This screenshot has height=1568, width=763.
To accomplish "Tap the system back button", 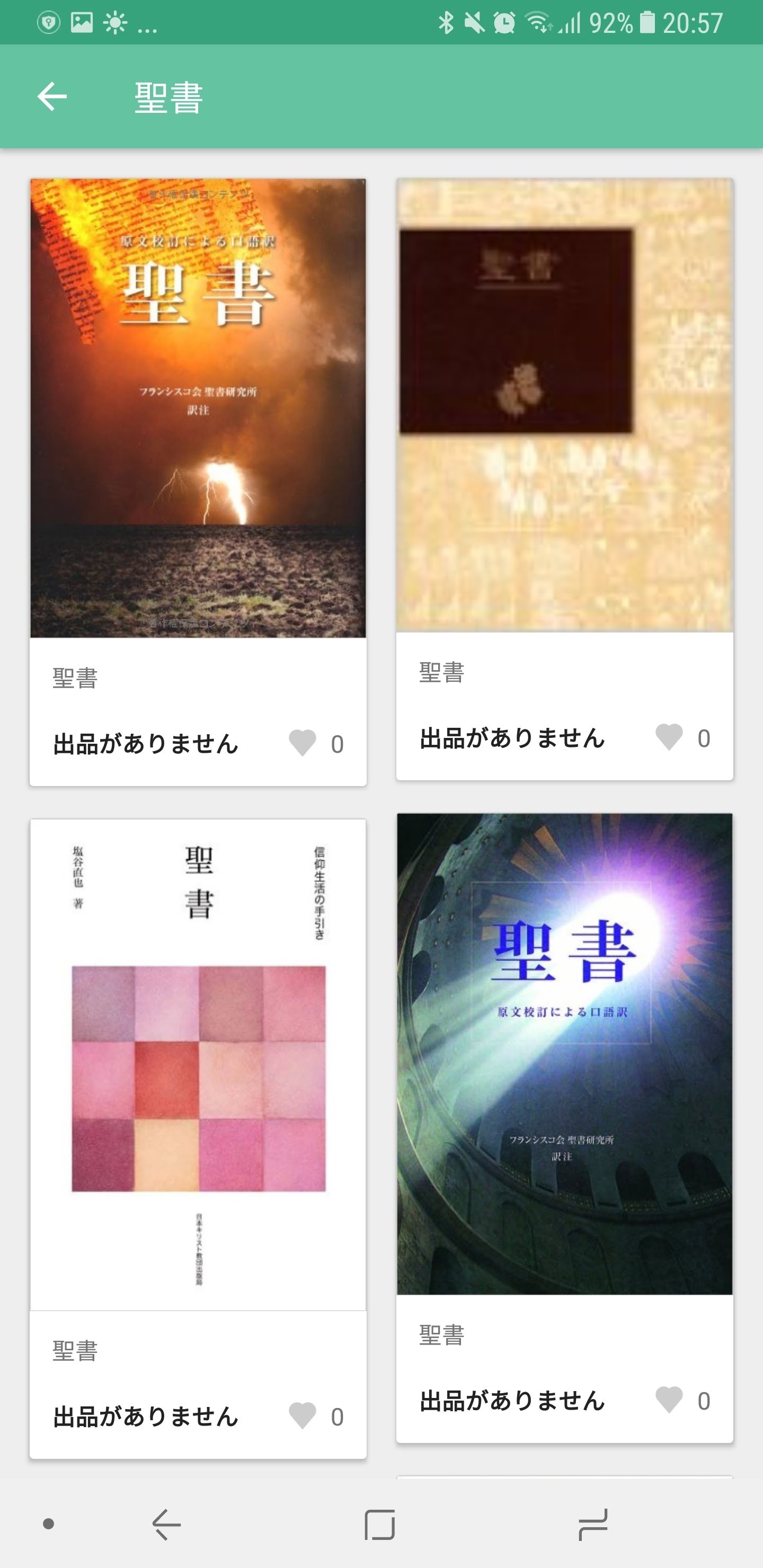I will pyautogui.click(x=166, y=1524).
